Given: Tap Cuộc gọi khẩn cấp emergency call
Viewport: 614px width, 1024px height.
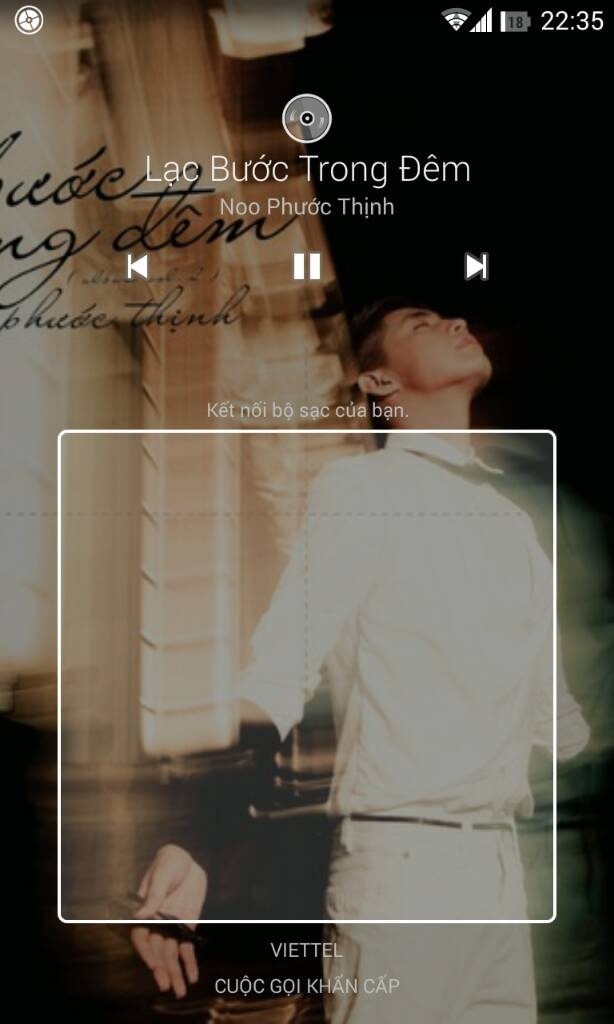Looking at the screenshot, I should 307,985.
